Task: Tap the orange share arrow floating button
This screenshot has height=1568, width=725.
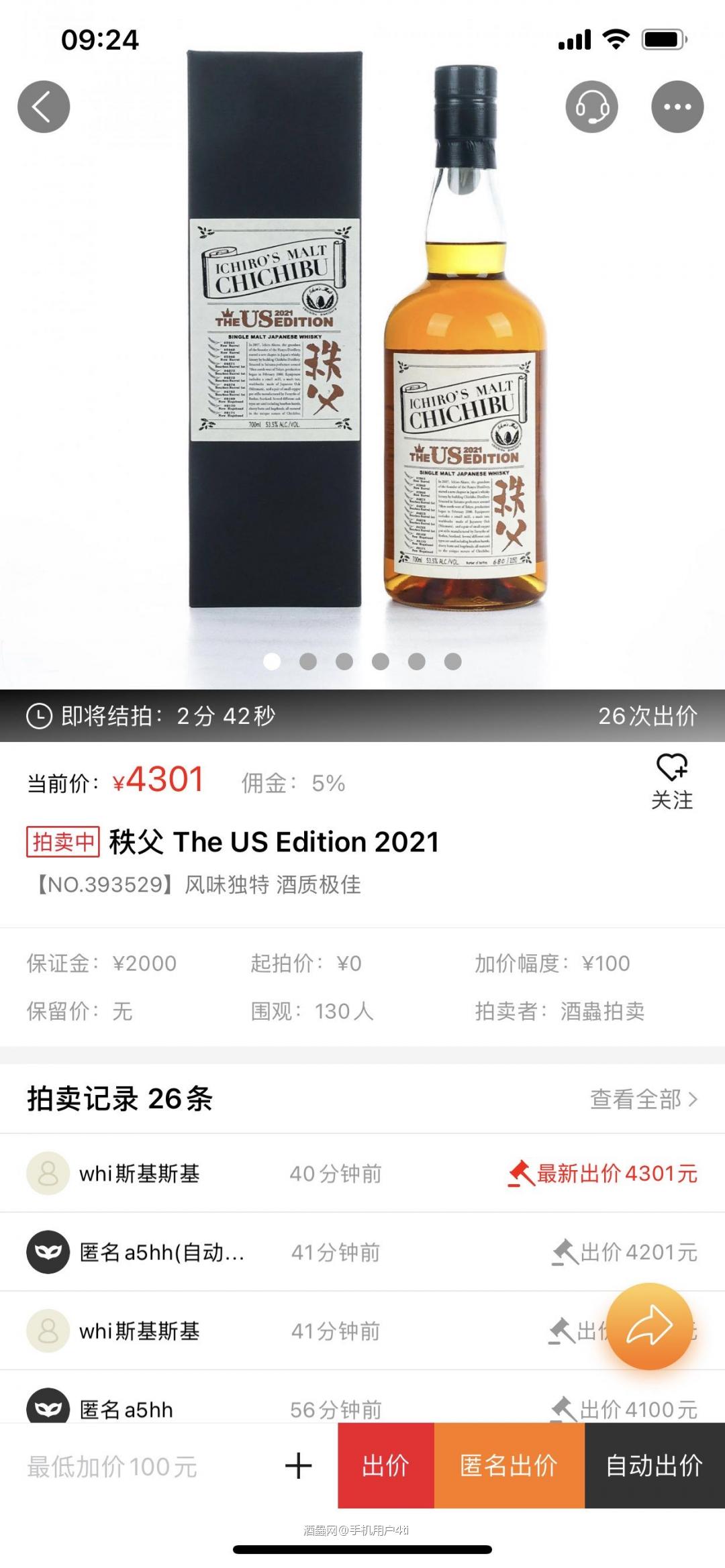Action: 649,1331
